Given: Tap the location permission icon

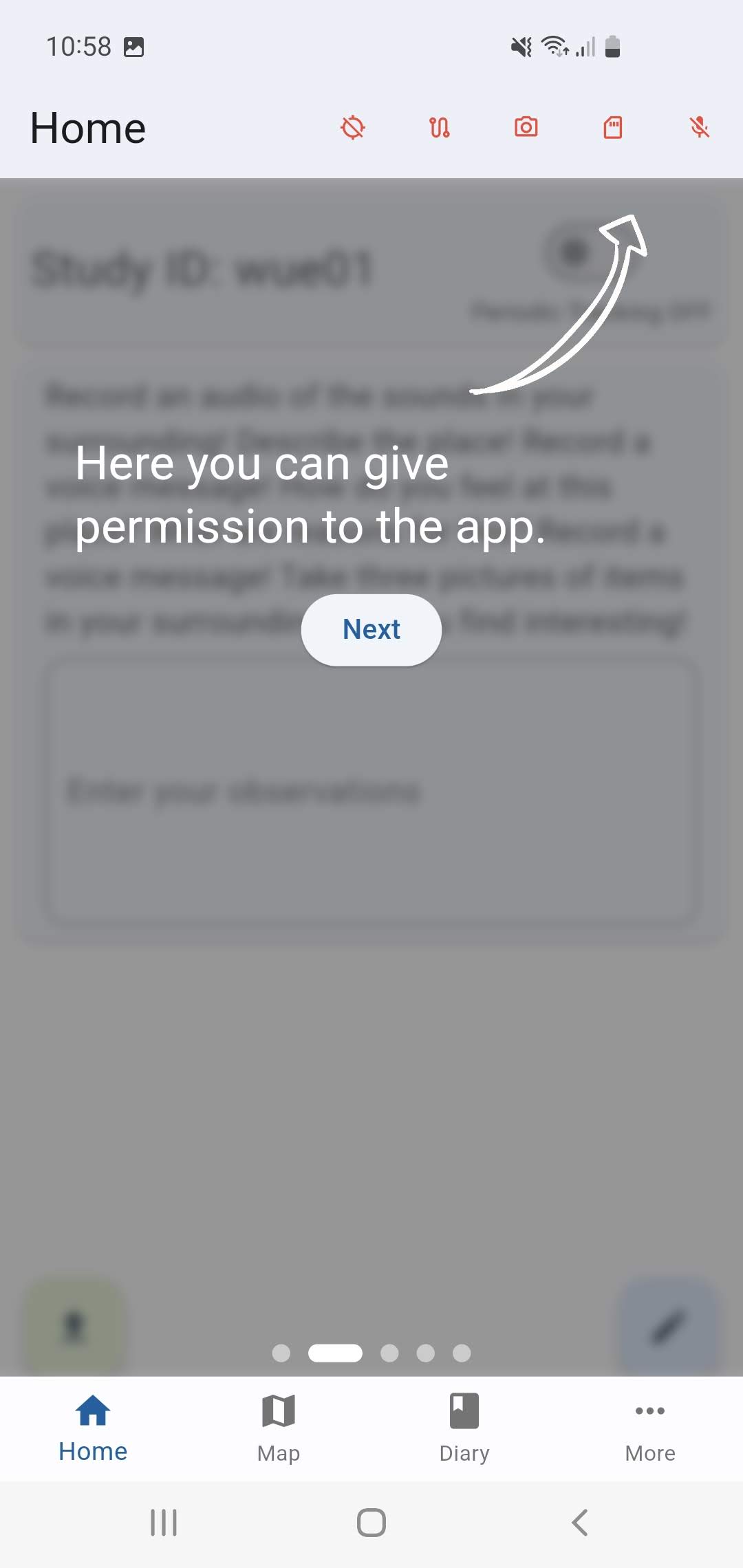Looking at the screenshot, I should coord(353,127).
